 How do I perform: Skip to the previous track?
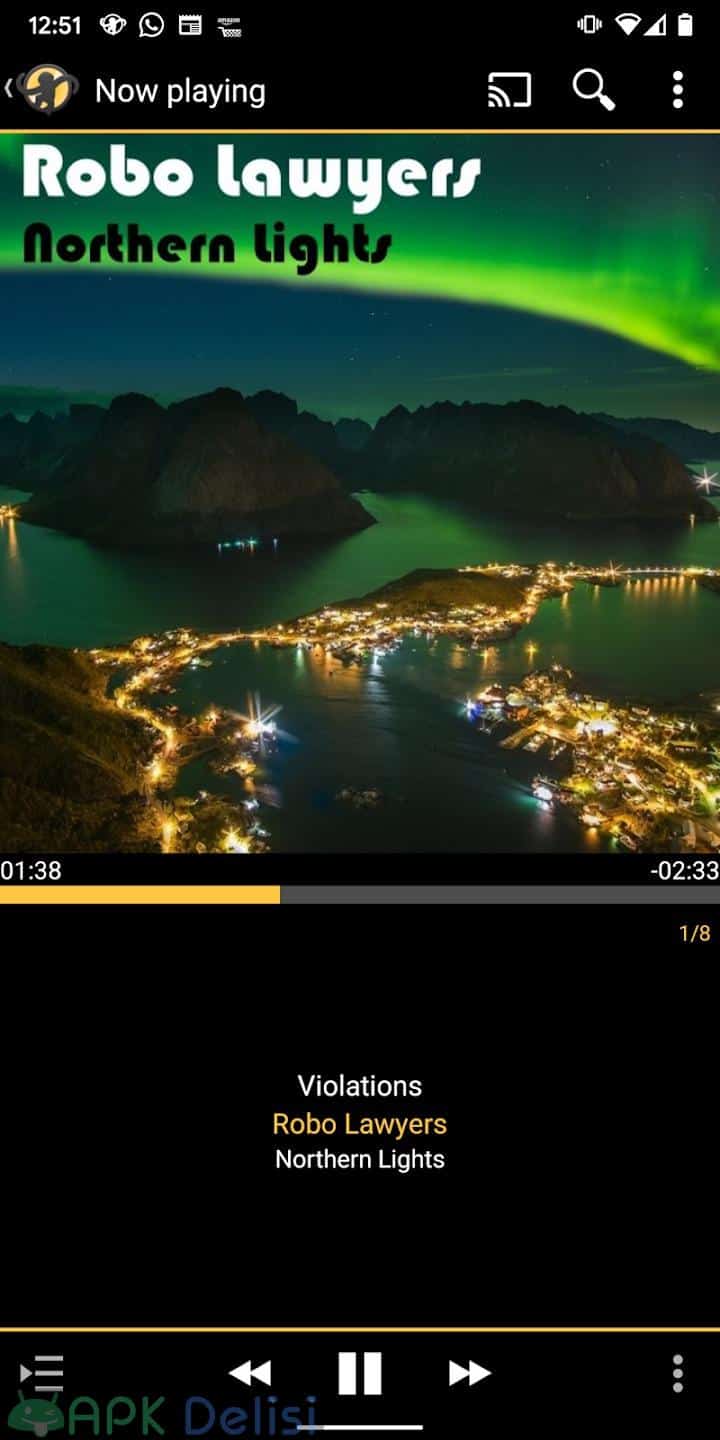(250, 1373)
